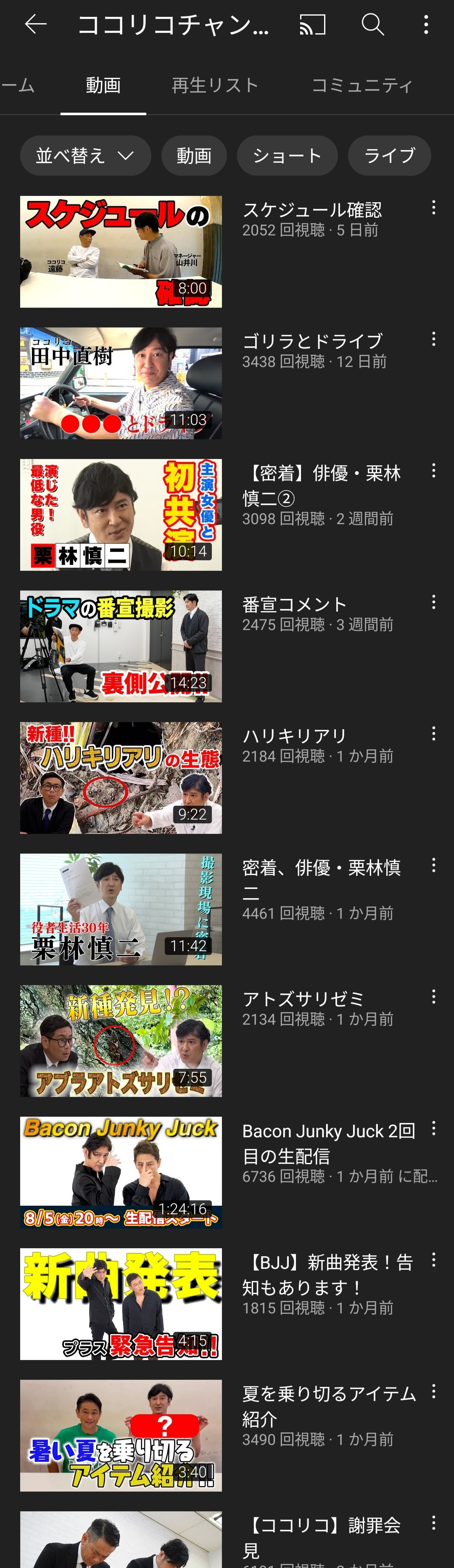Filter by ライブ chip
This screenshot has height=1568, width=454.
click(x=389, y=156)
